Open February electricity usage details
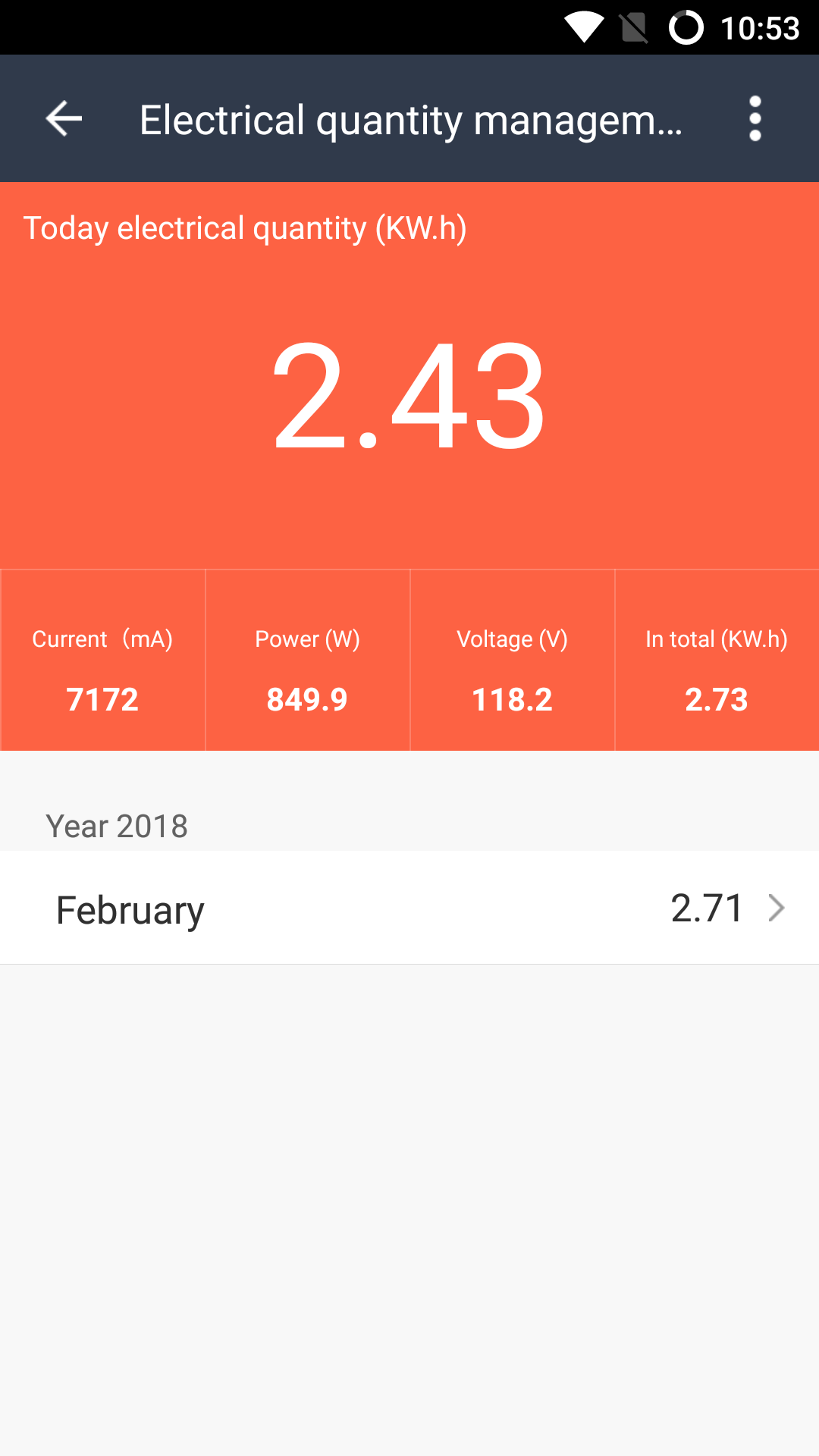Image resolution: width=819 pixels, height=1456 pixels. point(409,908)
